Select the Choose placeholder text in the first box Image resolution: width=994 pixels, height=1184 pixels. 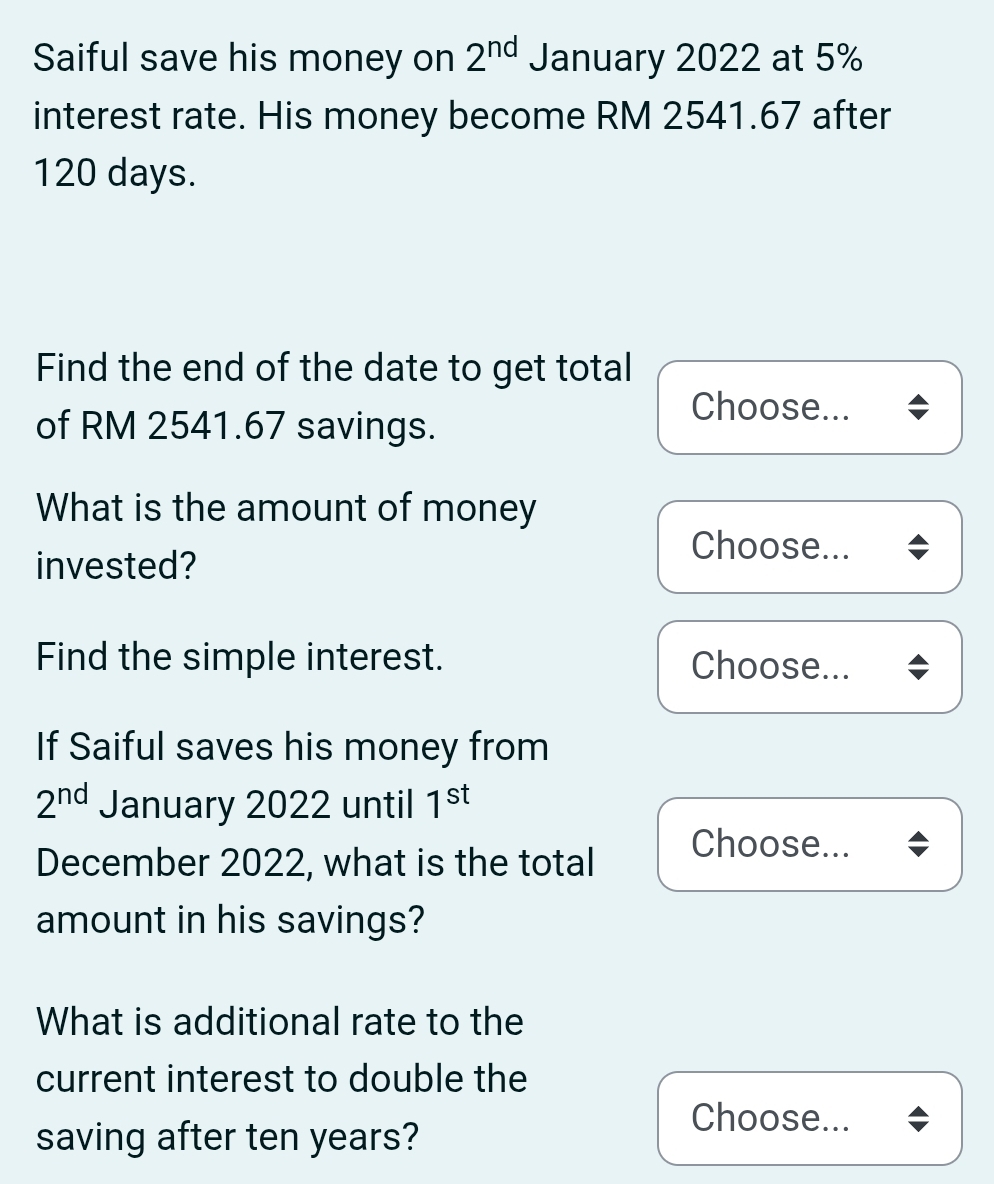[770, 407]
